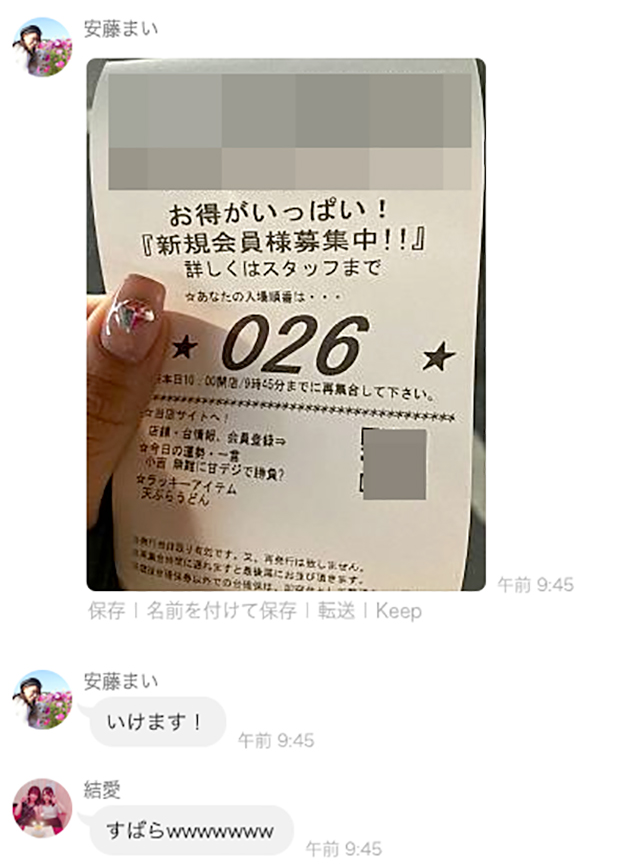Viewport: 640px width, 868px height.
Task: Forward the photo with 転送
Action: pos(336,610)
